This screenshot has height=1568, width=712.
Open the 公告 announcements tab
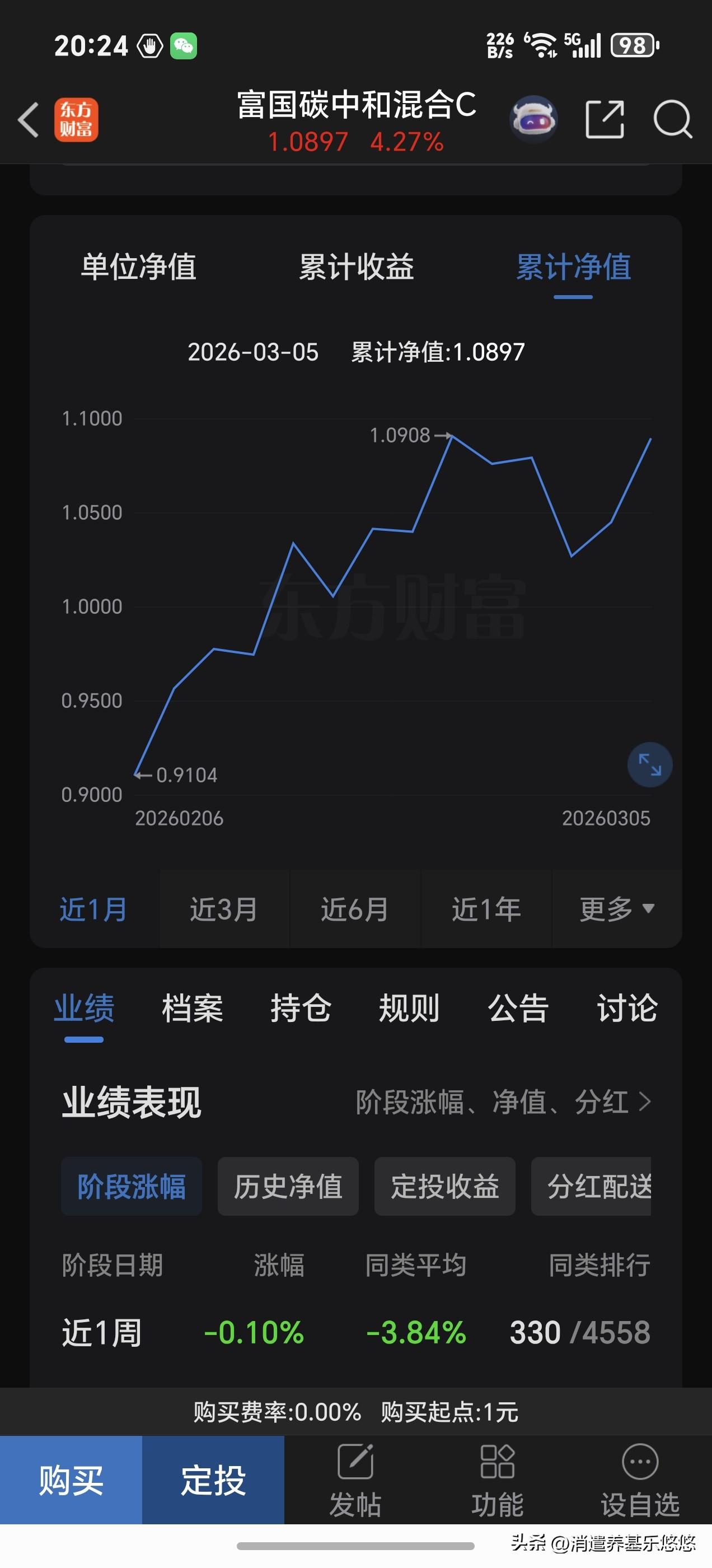coord(518,1009)
